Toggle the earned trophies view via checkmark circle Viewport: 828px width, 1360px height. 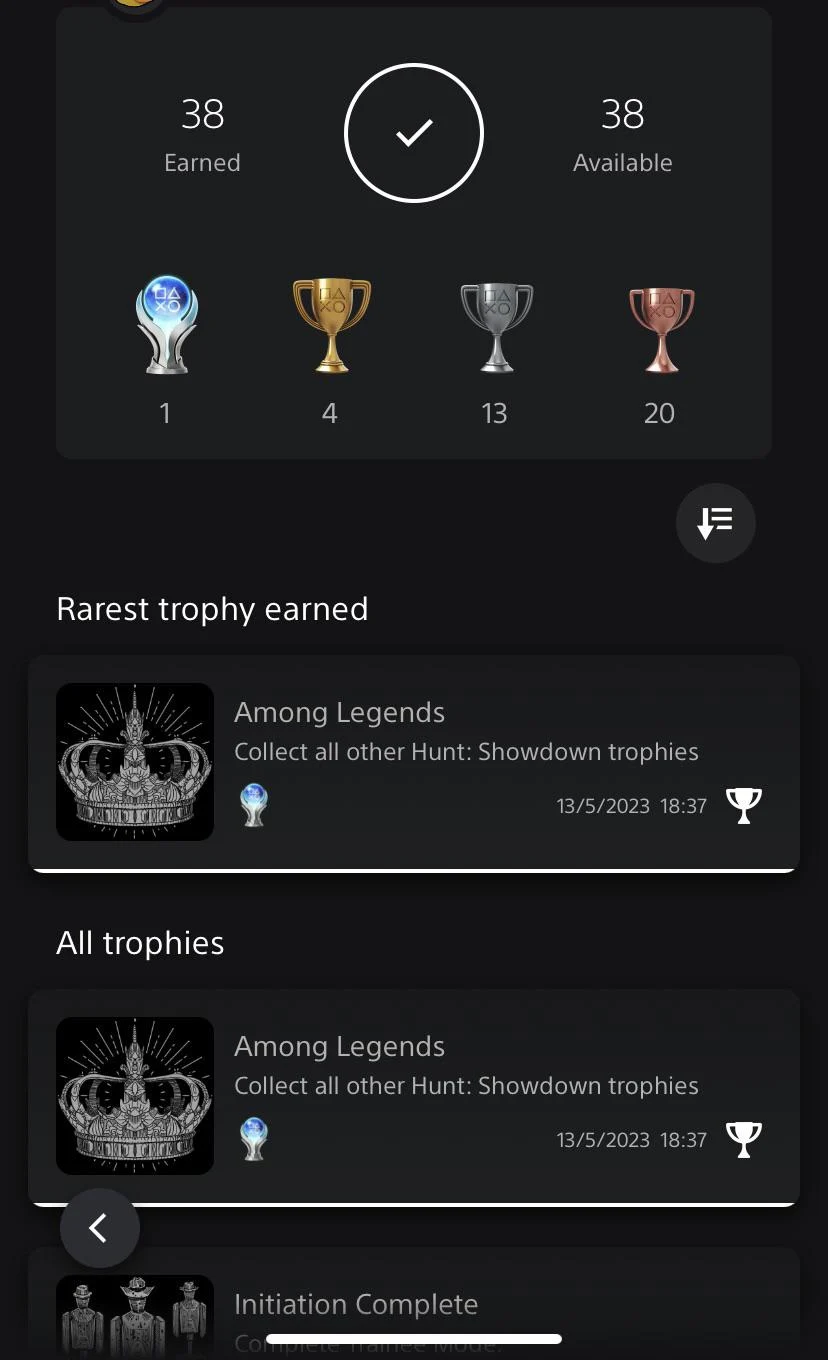tap(414, 132)
